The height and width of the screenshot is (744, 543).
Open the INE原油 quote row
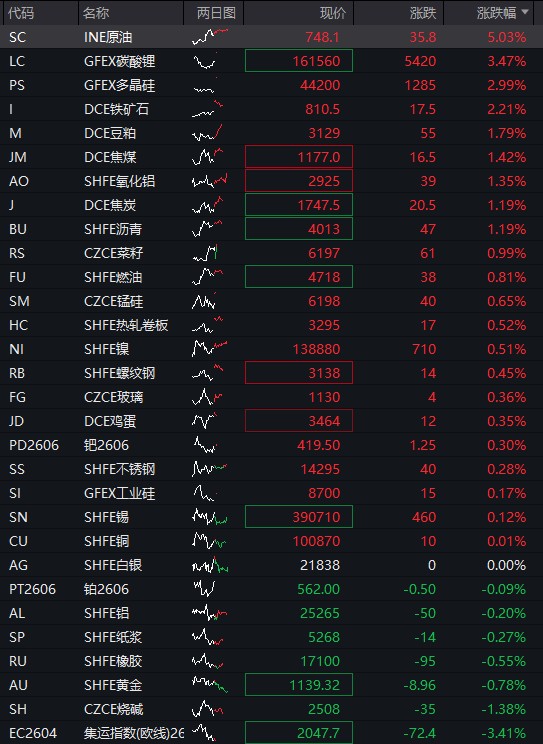tap(272, 37)
